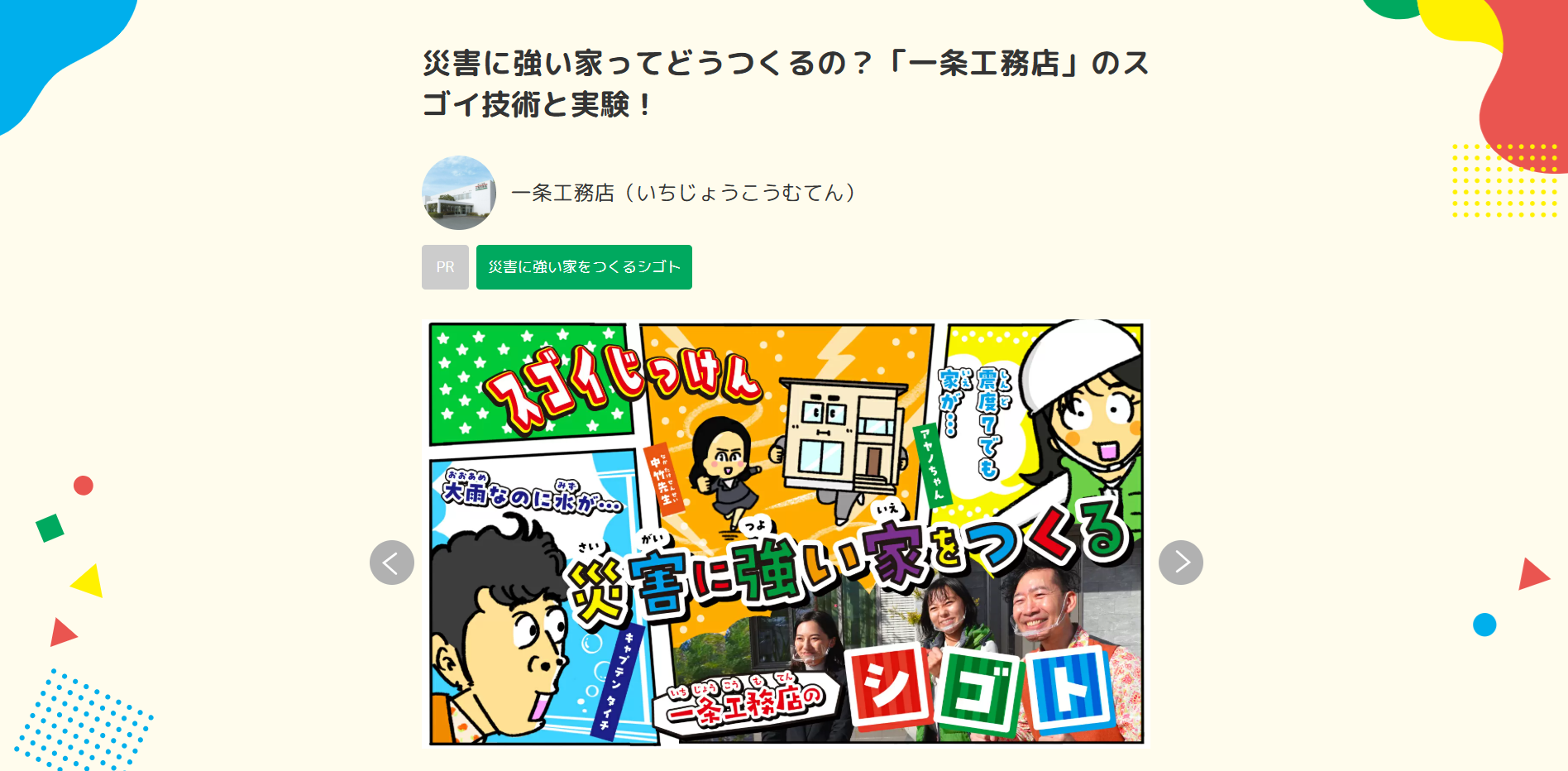The height and width of the screenshot is (771, 1568).
Task: Open the 災害に強い家をつくるシゴト tag
Action: (x=584, y=267)
